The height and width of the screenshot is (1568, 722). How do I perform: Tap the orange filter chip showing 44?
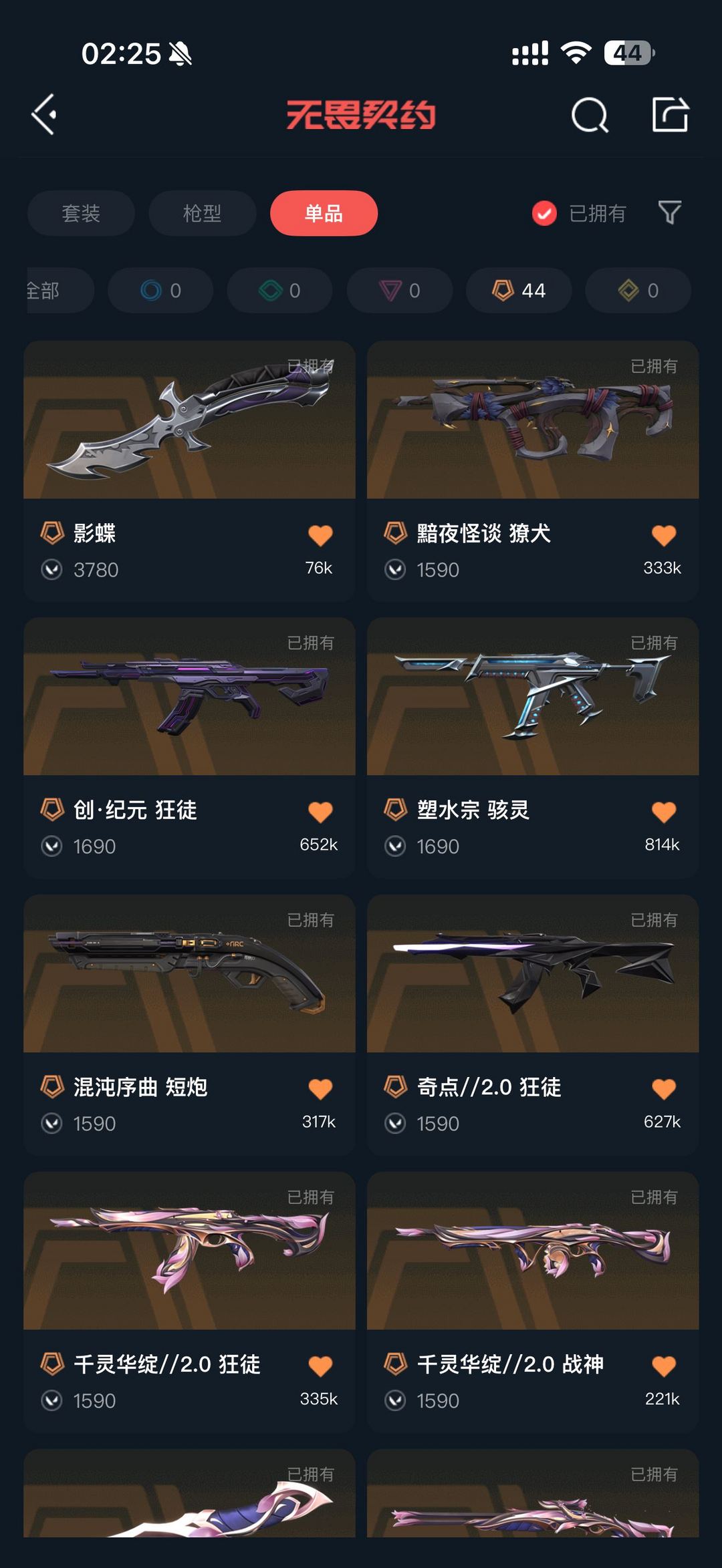pos(518,290)
